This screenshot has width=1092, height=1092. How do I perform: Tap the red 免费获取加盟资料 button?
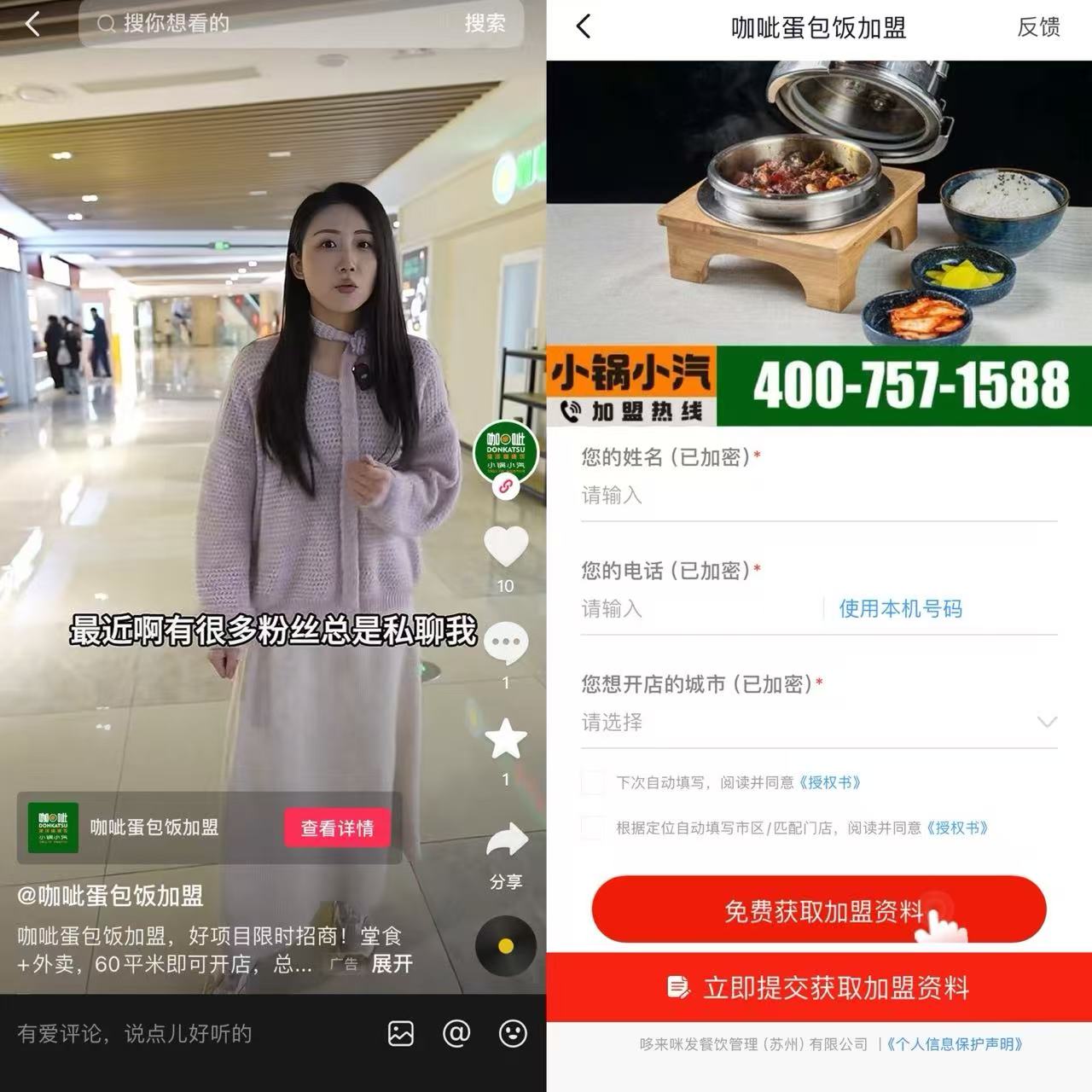819,910
